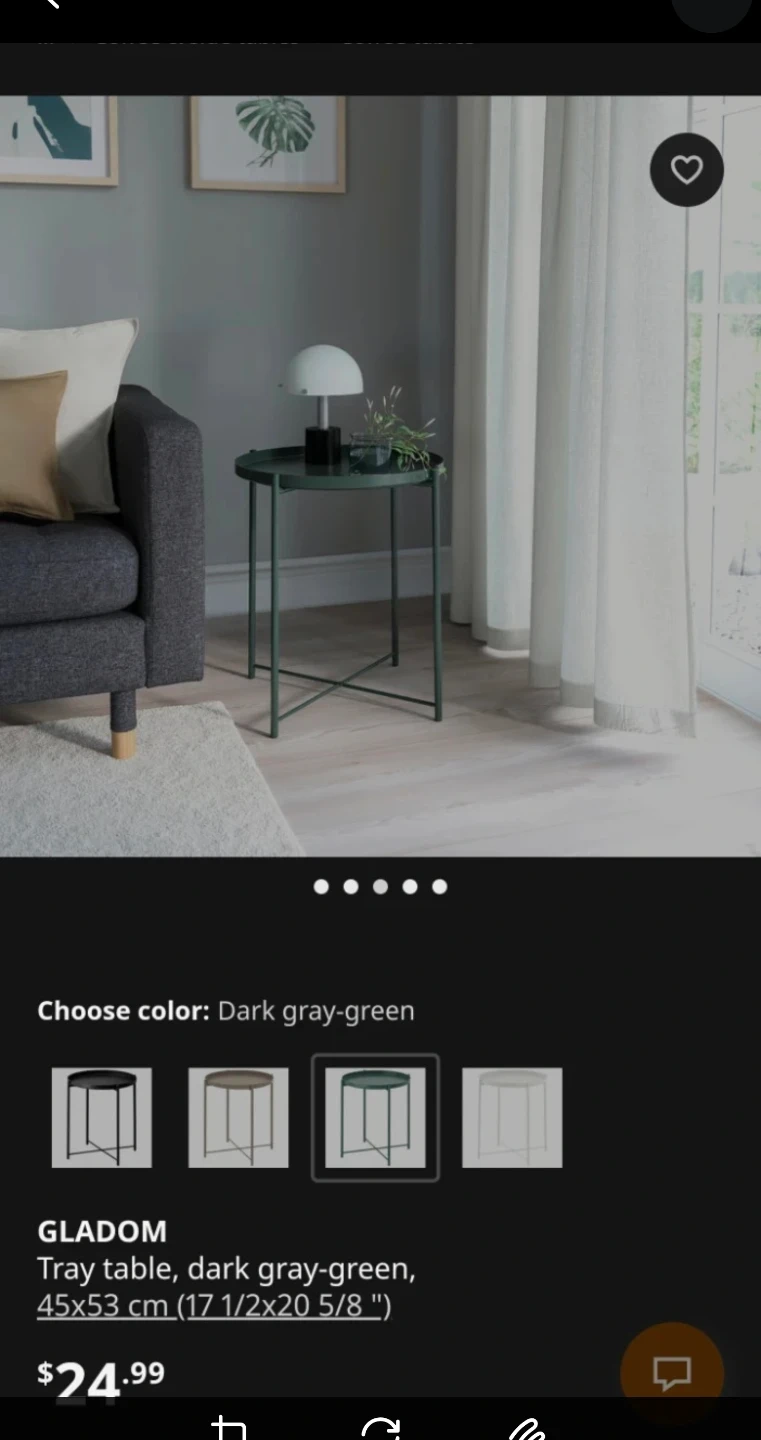Tap the image carousel page dots
This screenshot has width=761, height=1440.
point(380,886)
